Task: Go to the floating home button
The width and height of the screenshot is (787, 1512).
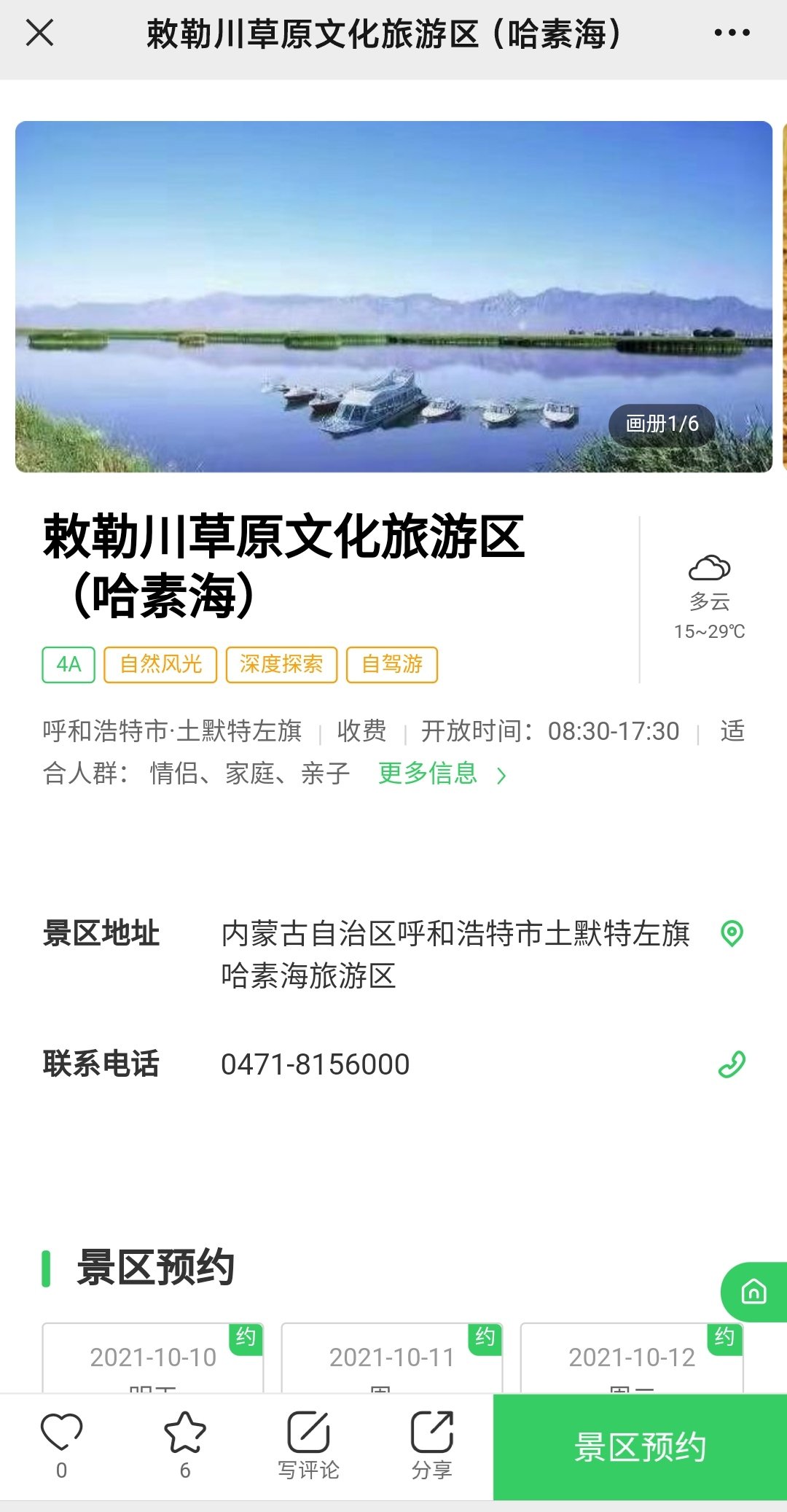Action: click(x=753, y=1292)
